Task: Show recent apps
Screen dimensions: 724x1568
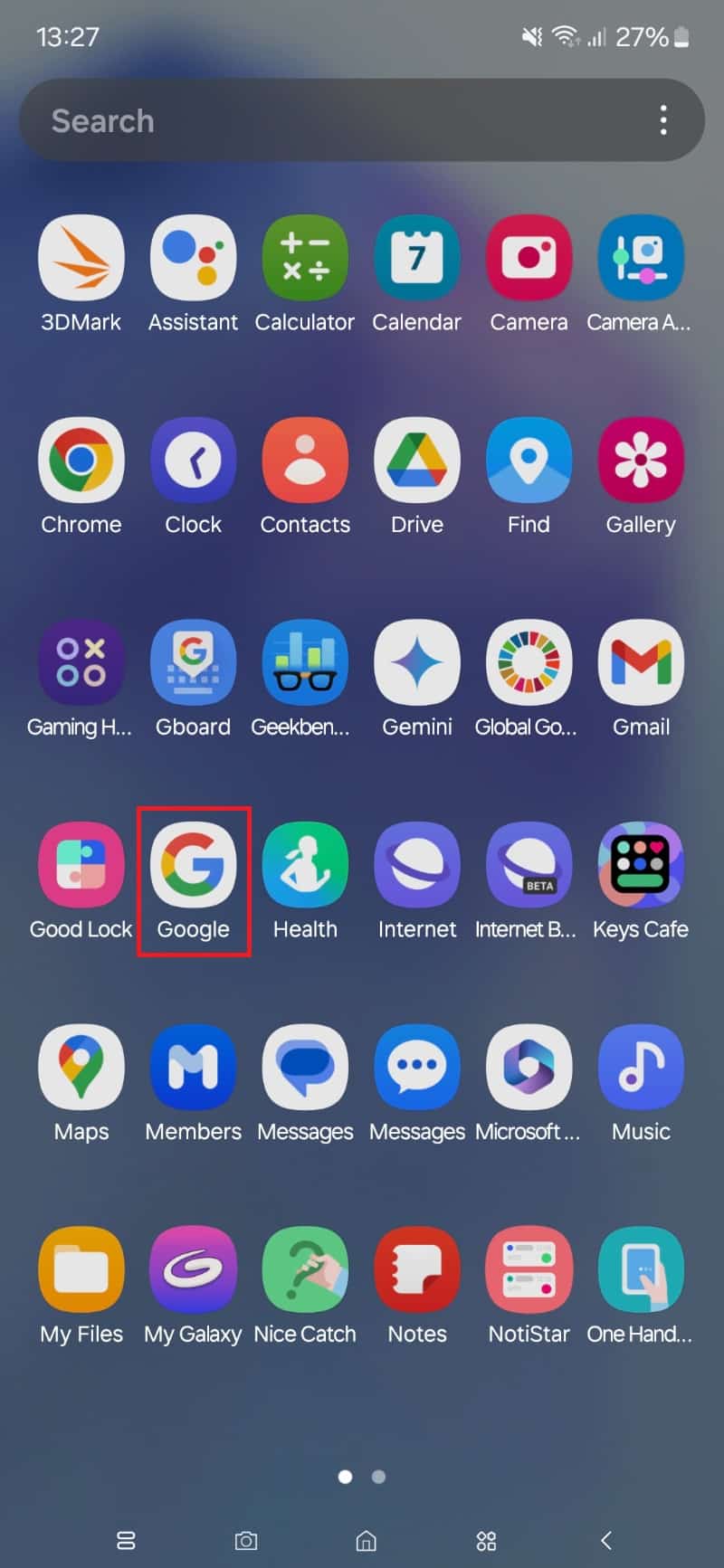Action: [126, 1540]
